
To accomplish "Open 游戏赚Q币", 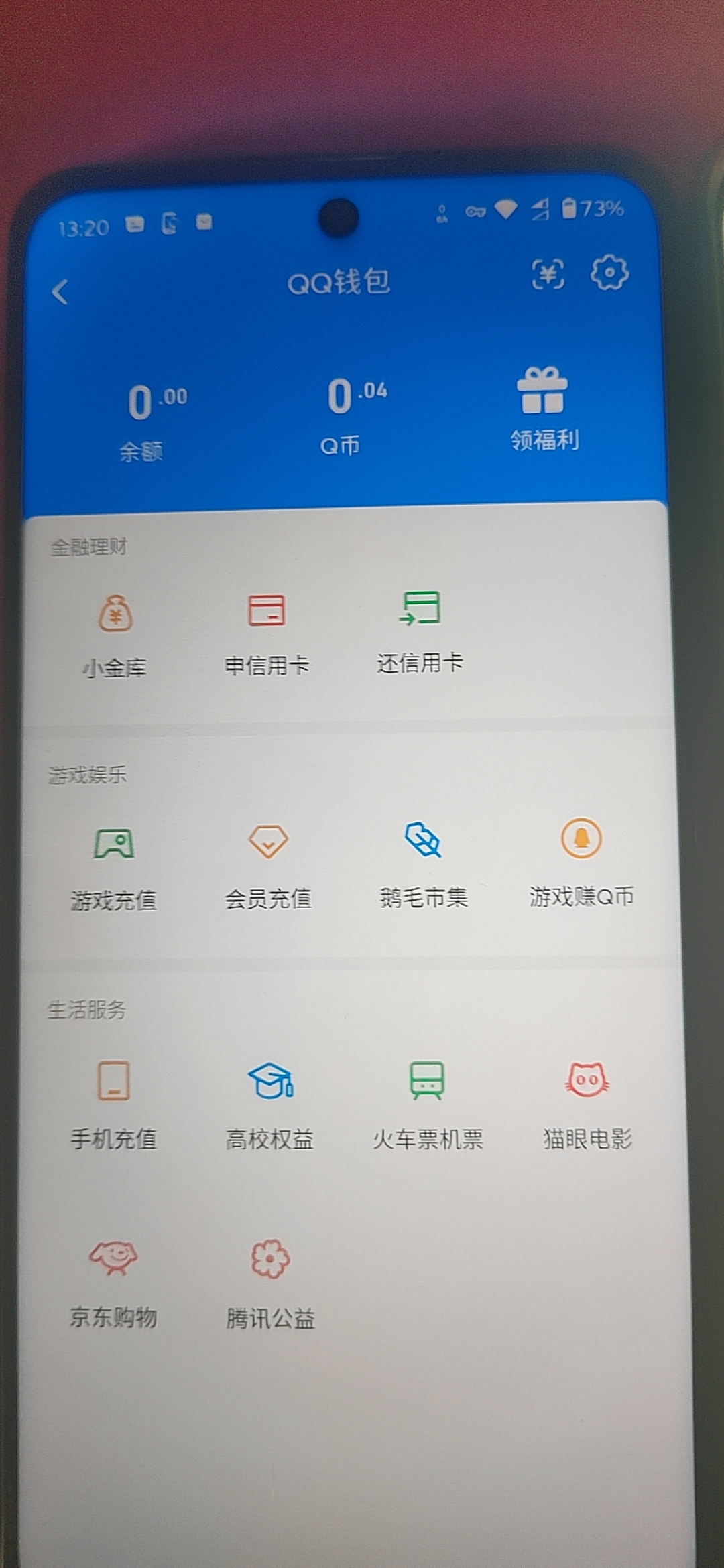I will 581,861.
